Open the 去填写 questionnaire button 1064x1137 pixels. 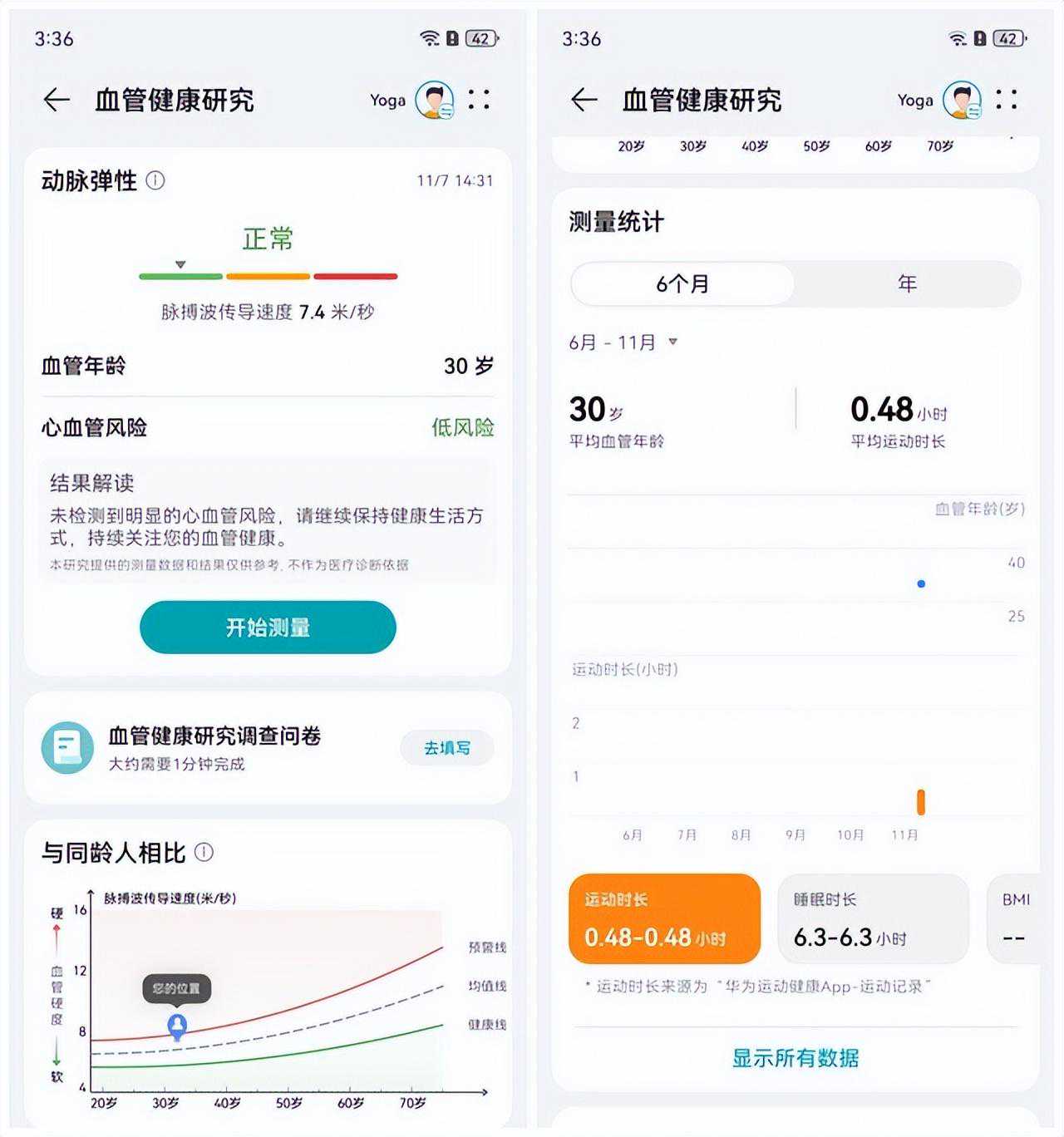(x=447, y=747)
